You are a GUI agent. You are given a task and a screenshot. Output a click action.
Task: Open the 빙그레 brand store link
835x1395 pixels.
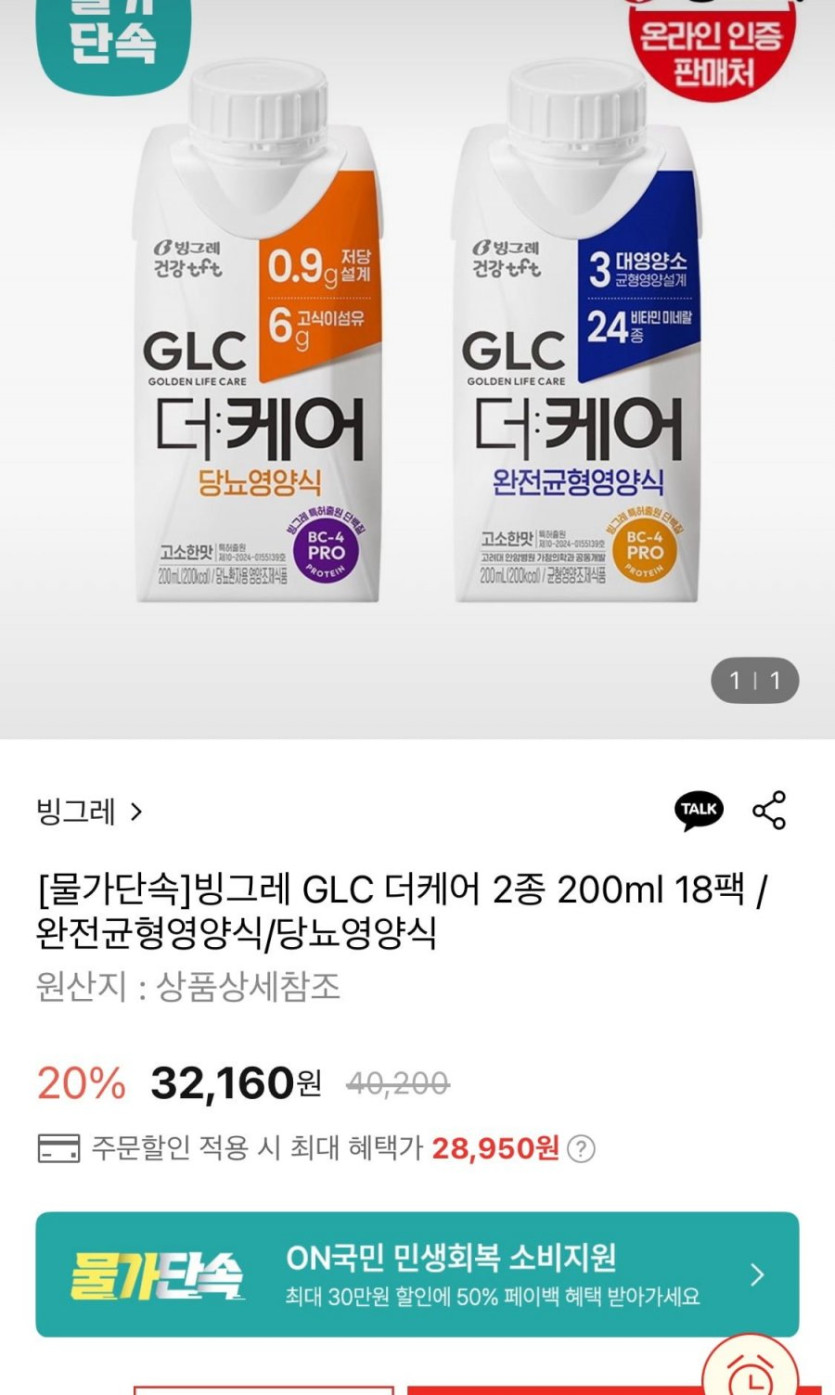click(89, 811)
